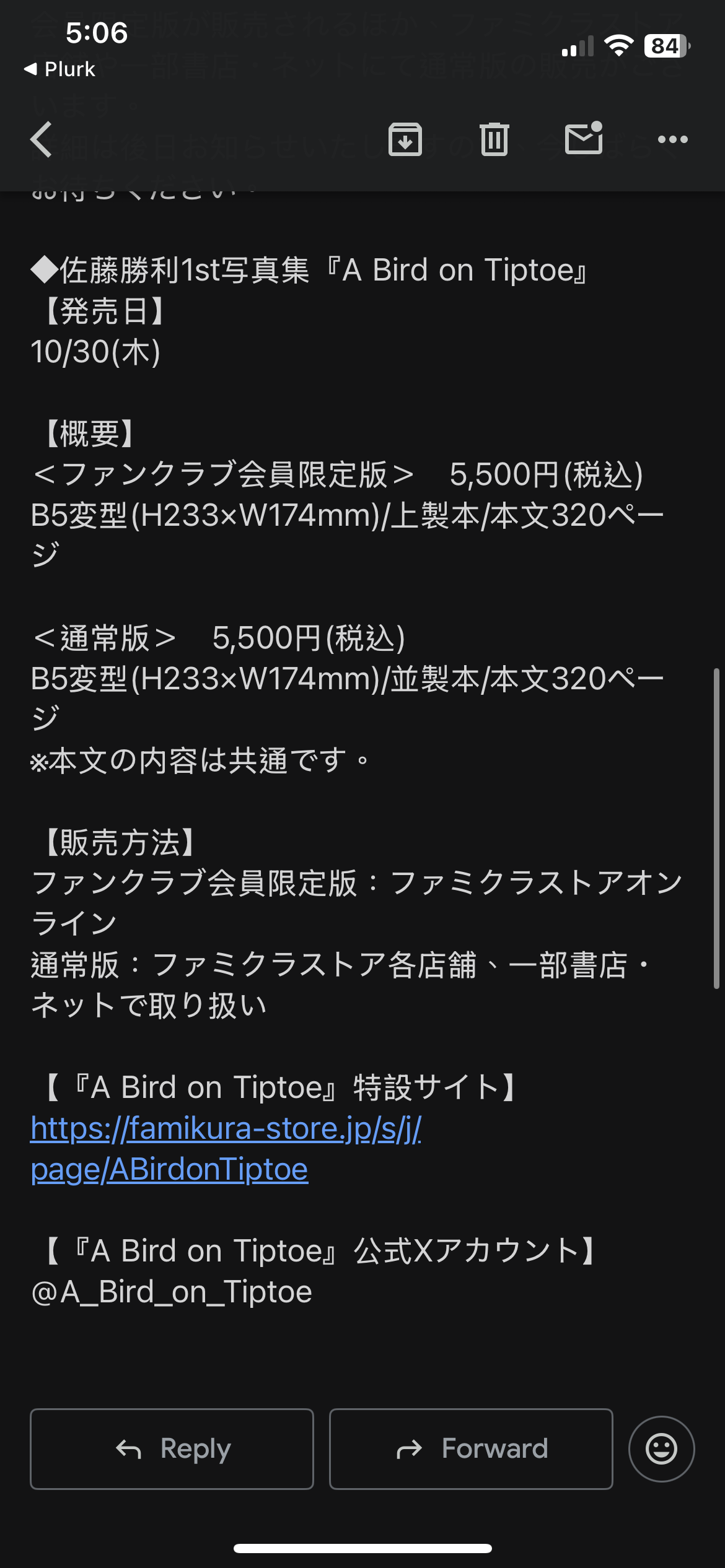
Task: Open the more options menu
Action: 672,139
